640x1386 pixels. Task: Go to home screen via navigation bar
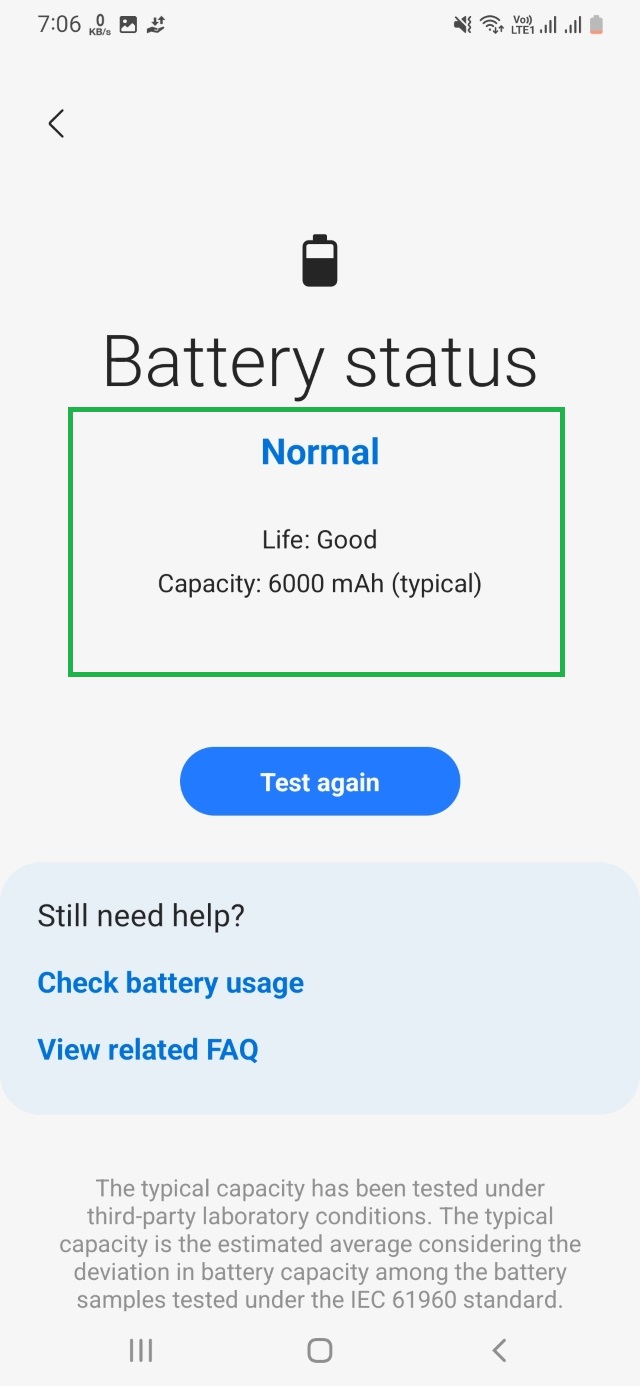point(320,1351)
